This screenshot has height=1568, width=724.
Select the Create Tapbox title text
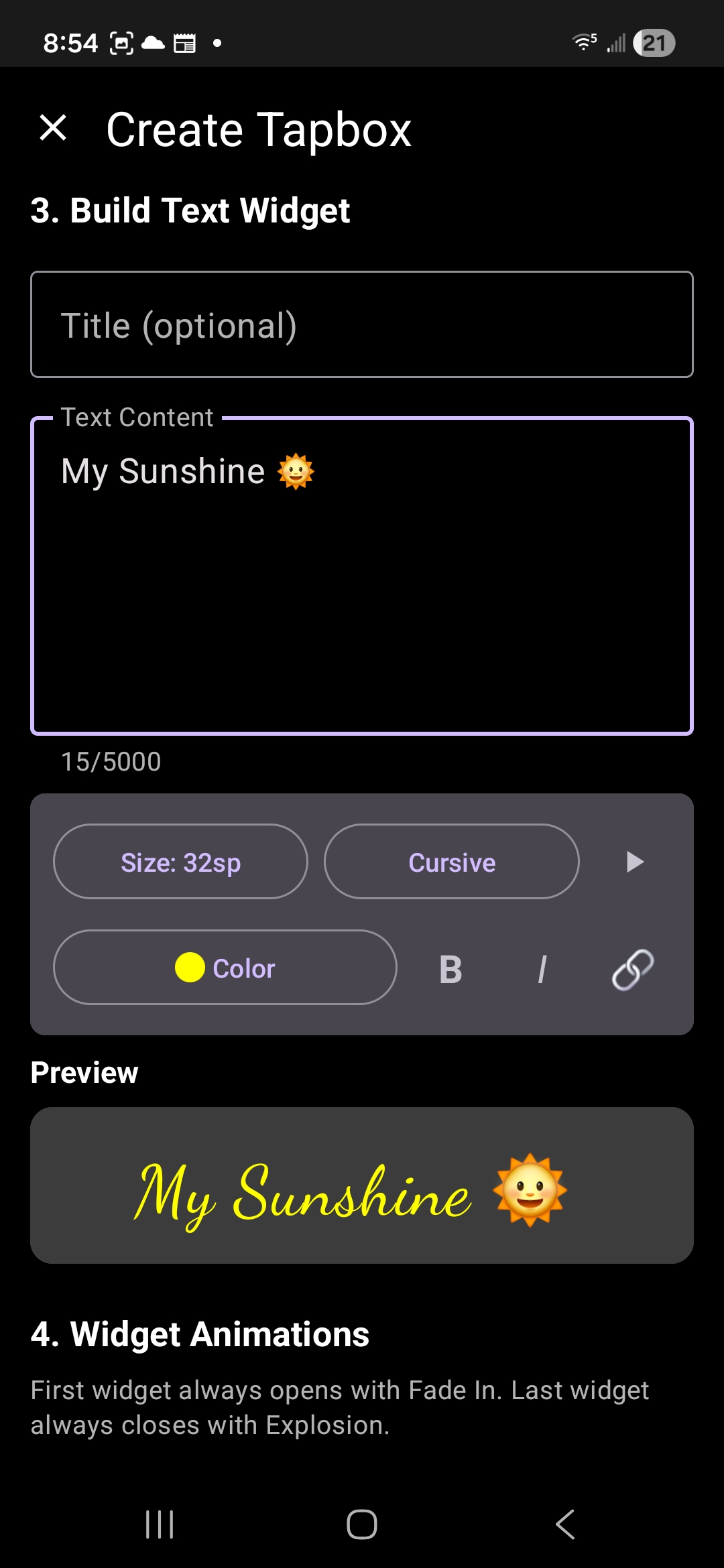(x=258, y=129)
